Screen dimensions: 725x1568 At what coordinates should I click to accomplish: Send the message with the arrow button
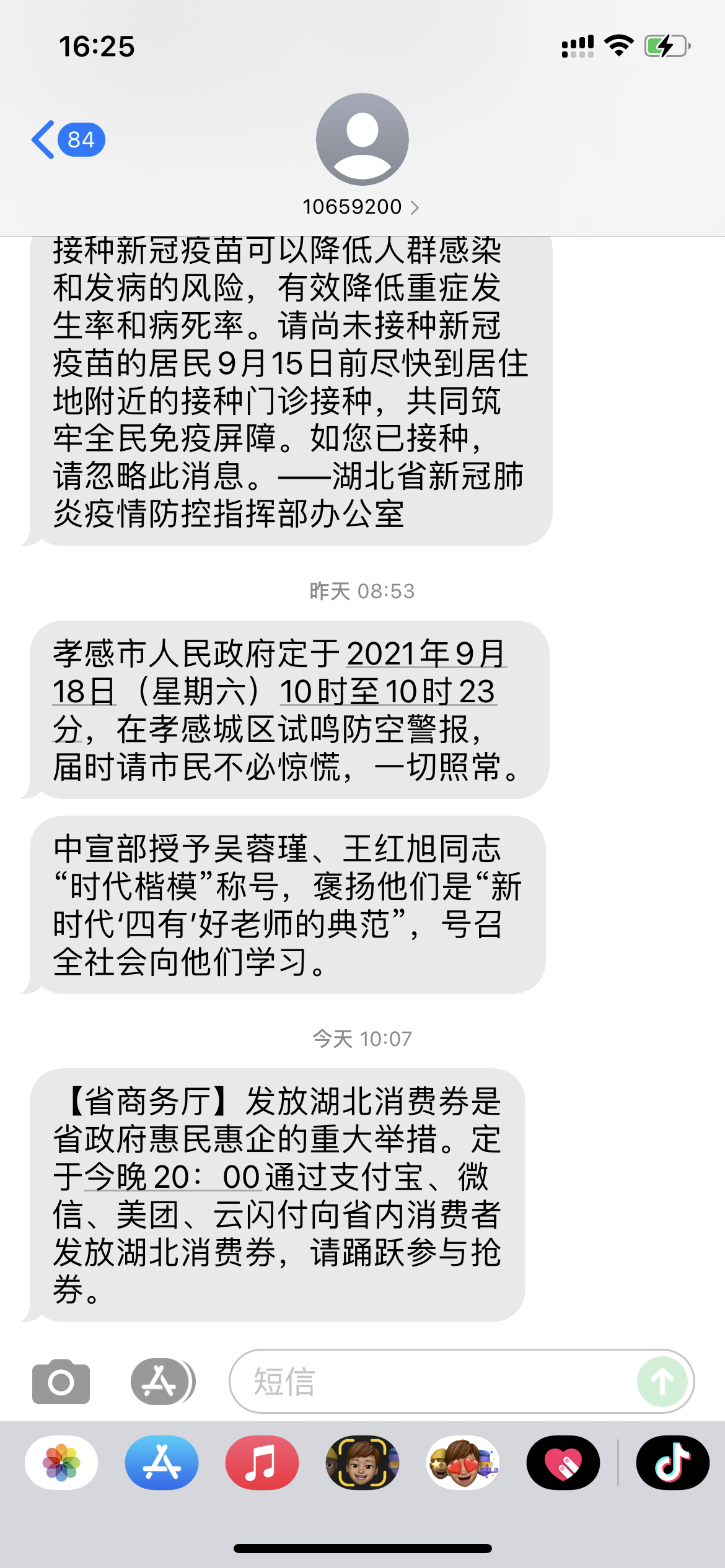[x=662, y=1382]
